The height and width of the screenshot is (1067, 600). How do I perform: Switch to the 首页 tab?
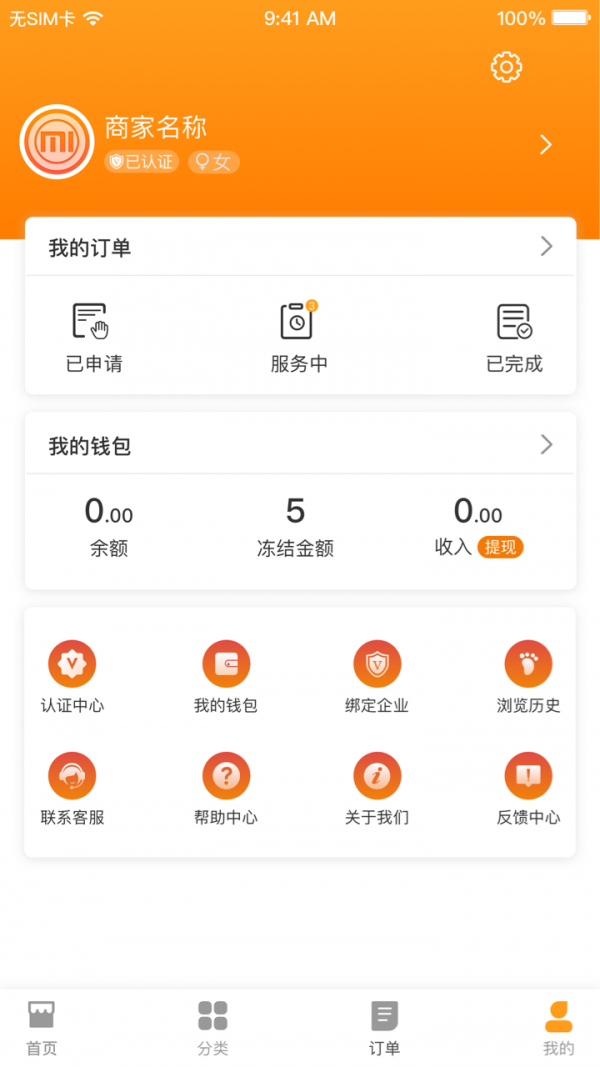click(x=41, y=1028)
